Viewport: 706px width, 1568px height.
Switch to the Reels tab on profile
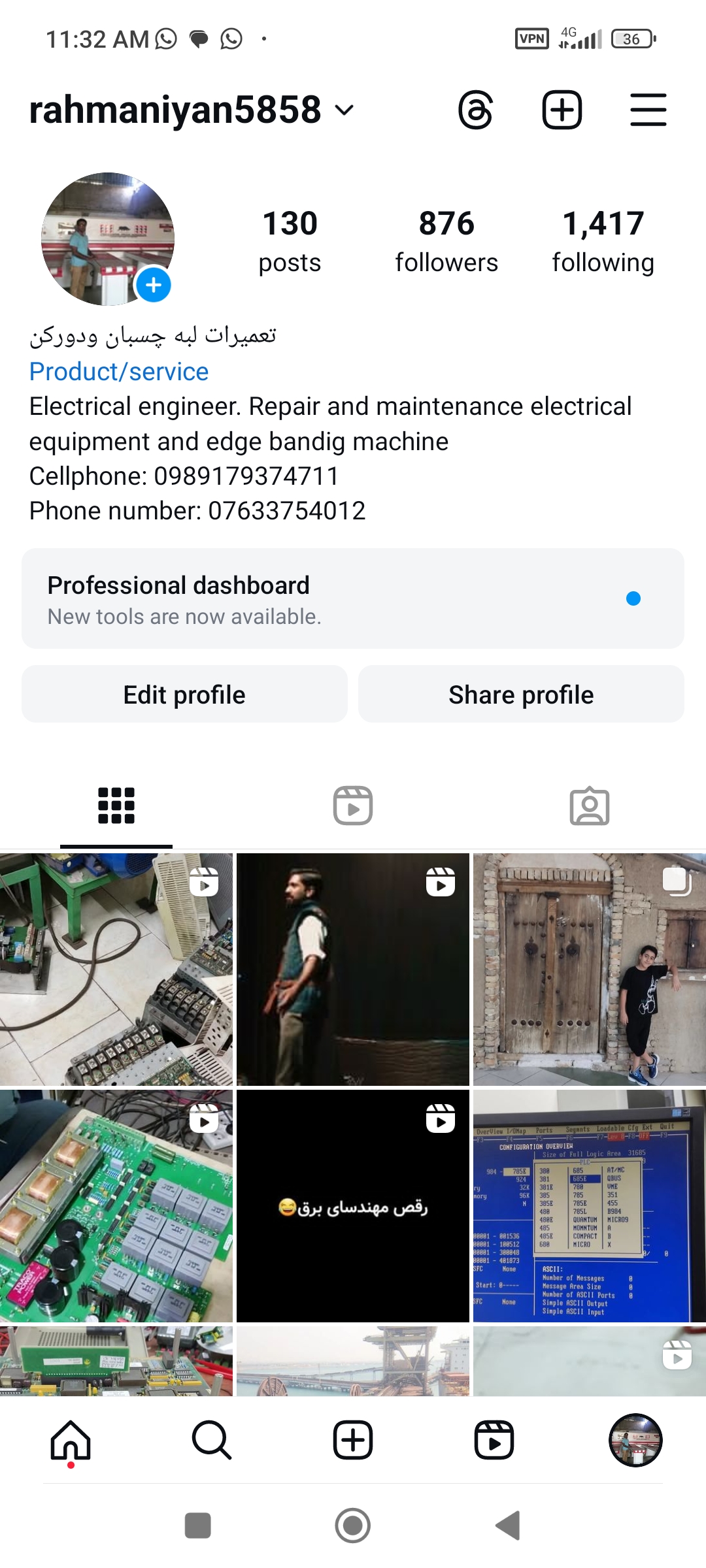pyautogui.click(x=353, y=806)
